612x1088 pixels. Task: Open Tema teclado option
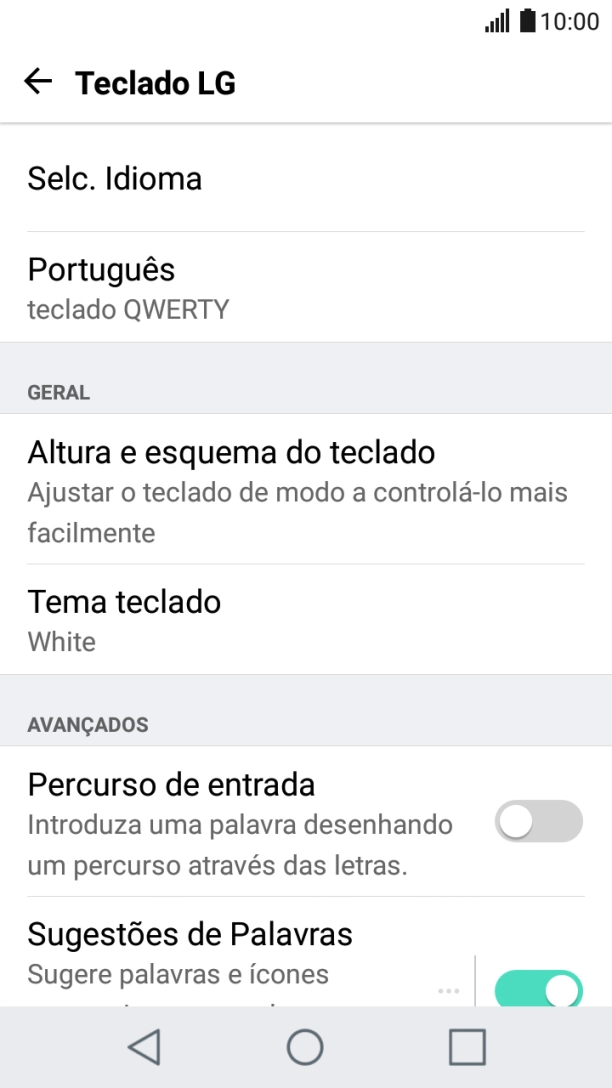tap(306, 620)
